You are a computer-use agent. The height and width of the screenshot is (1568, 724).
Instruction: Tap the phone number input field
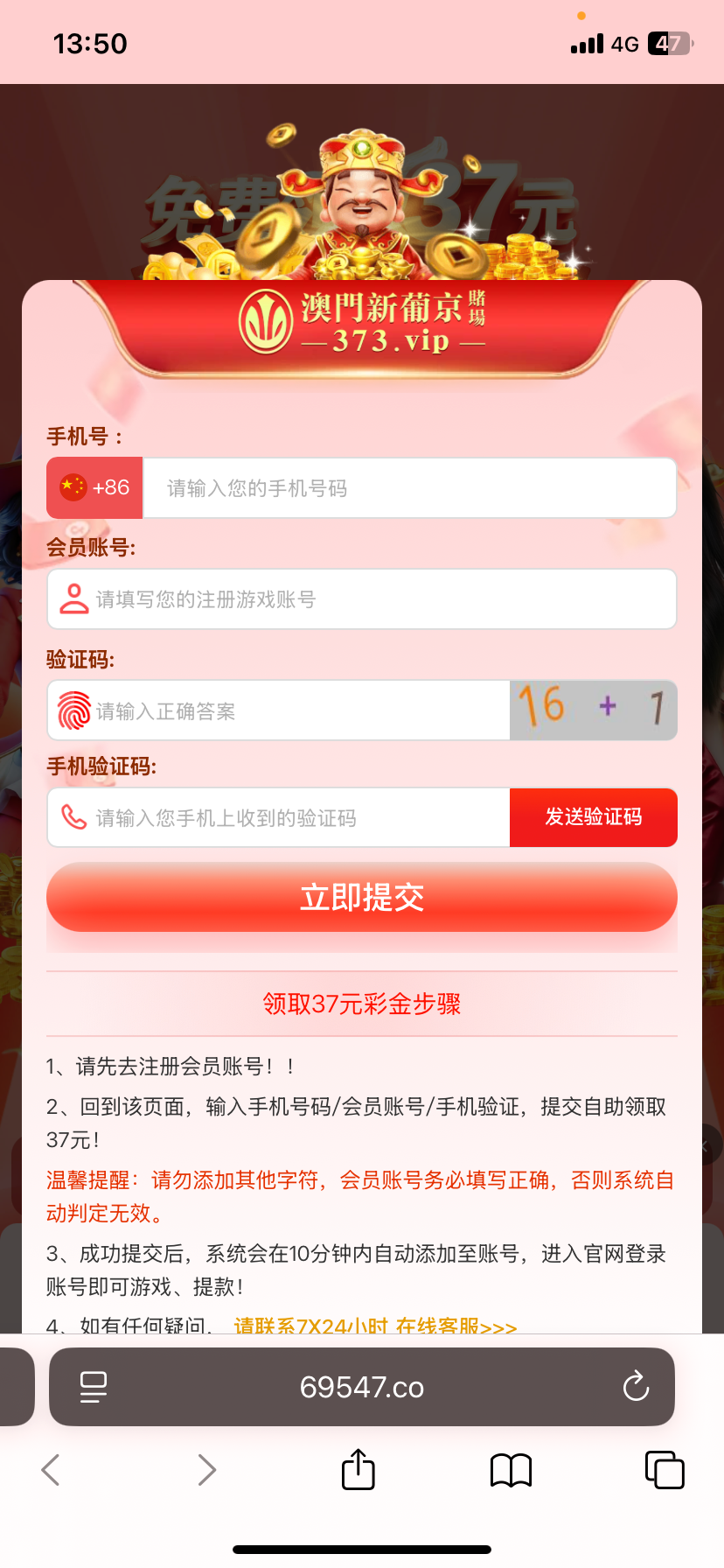tap(409, 488)
